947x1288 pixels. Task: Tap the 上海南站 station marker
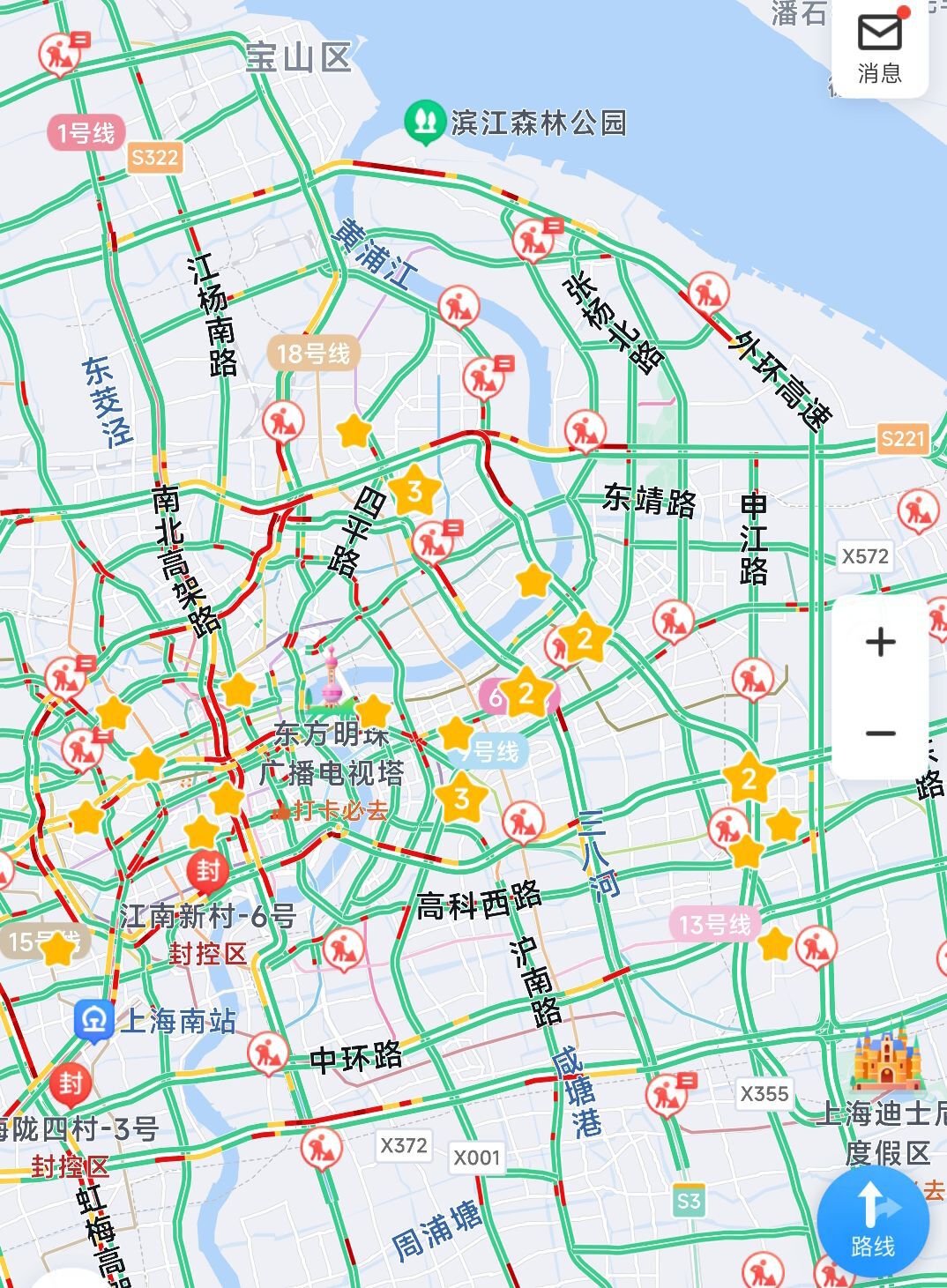pos(93,1021)
